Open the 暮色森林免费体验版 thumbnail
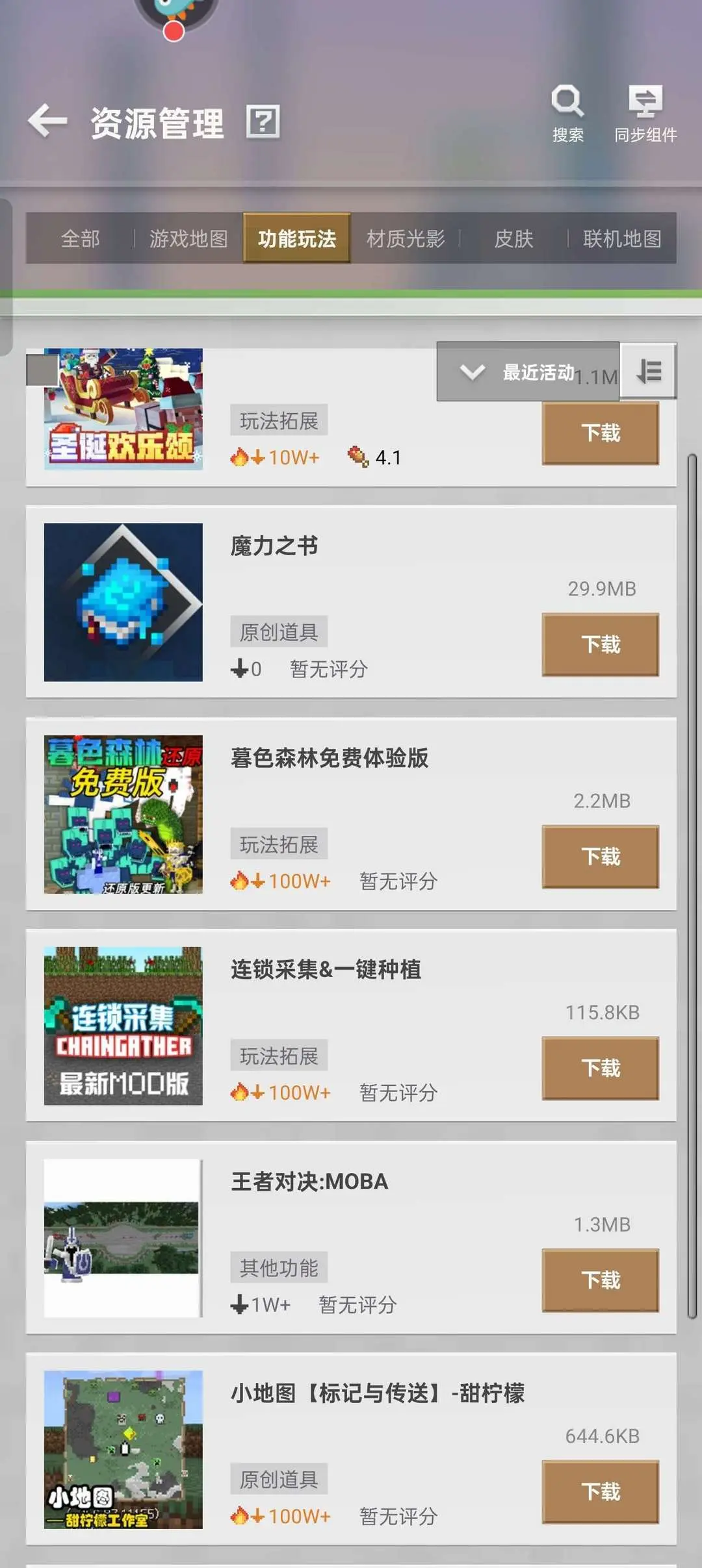The height and width of the screenshot is (1568, 702). (x=123, y=814)
